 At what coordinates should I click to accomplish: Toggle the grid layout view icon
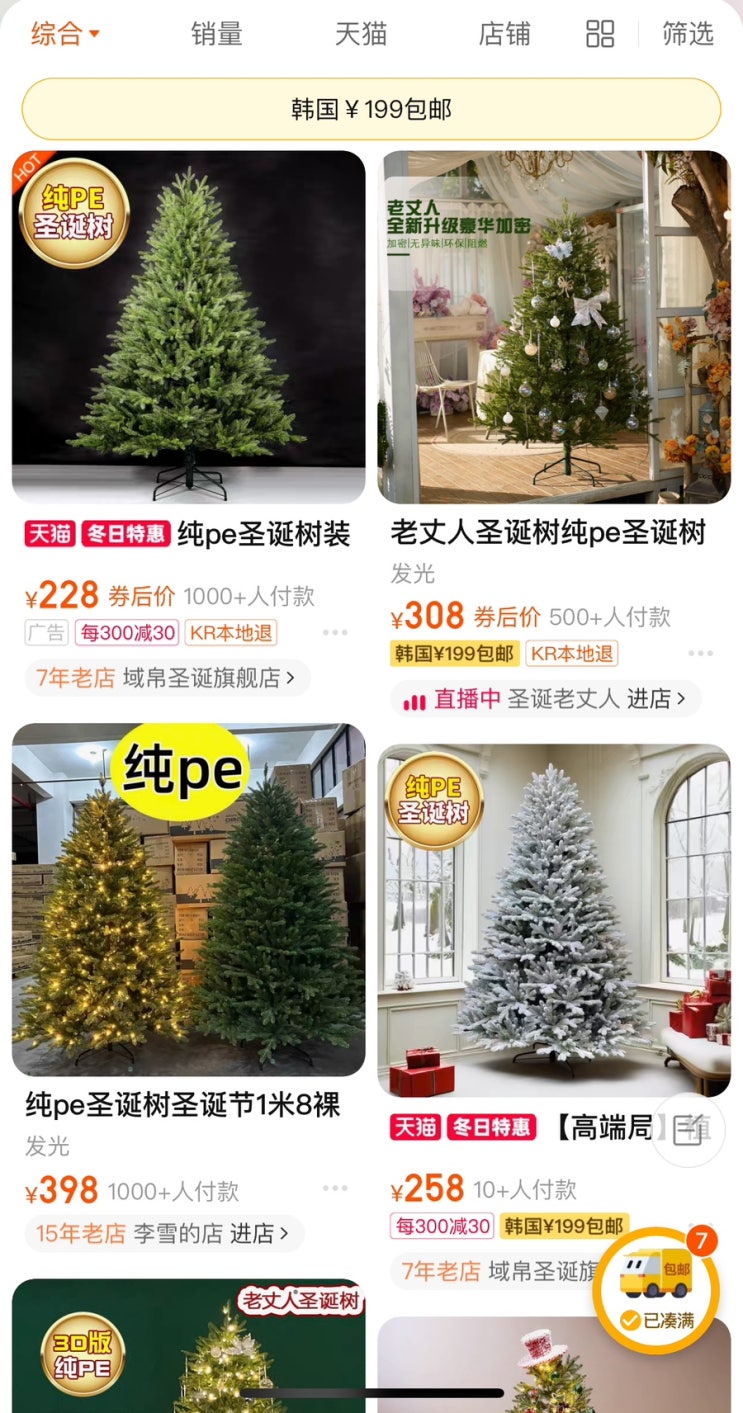600,34
